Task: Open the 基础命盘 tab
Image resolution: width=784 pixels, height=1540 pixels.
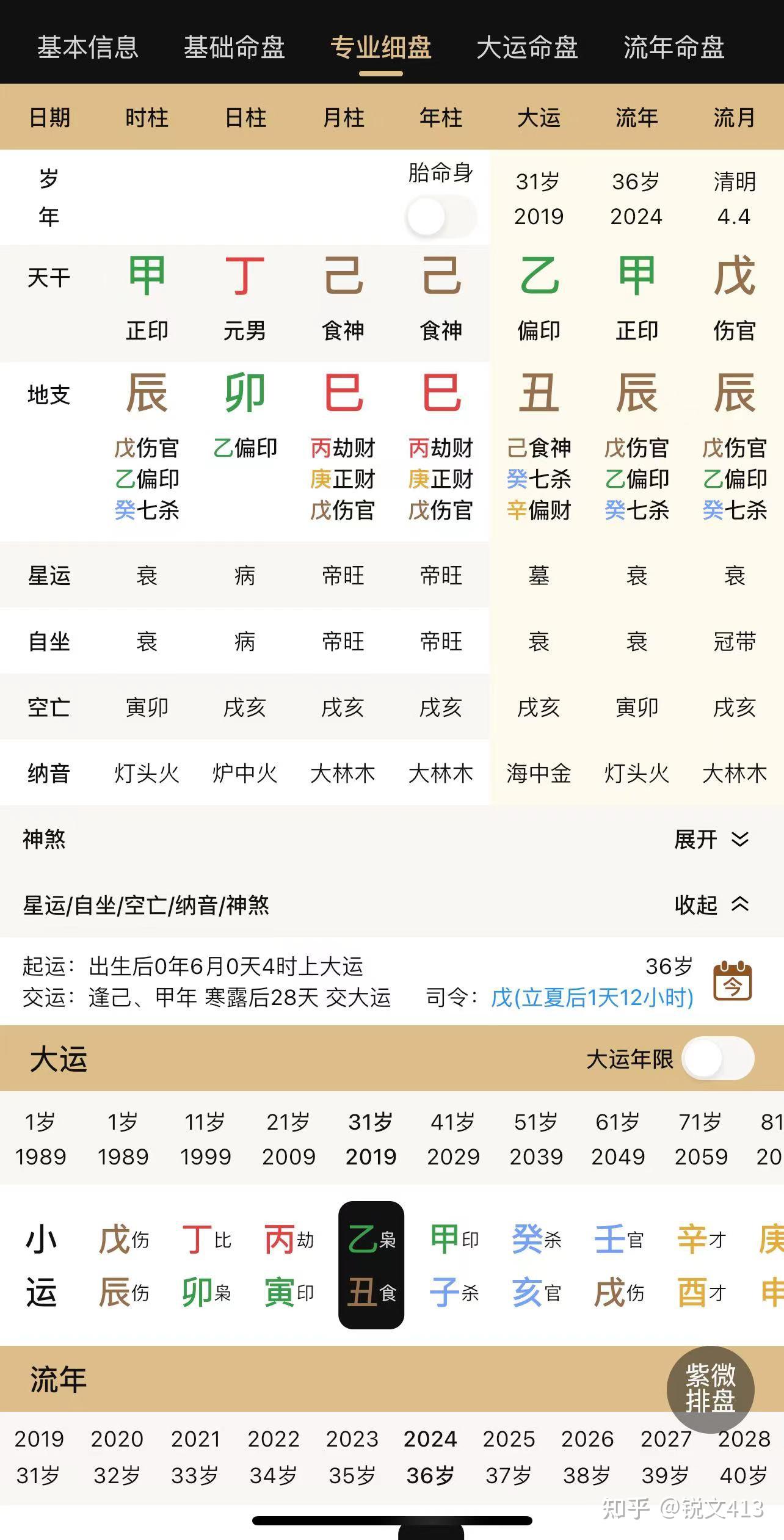Action: tap(234, 47)
